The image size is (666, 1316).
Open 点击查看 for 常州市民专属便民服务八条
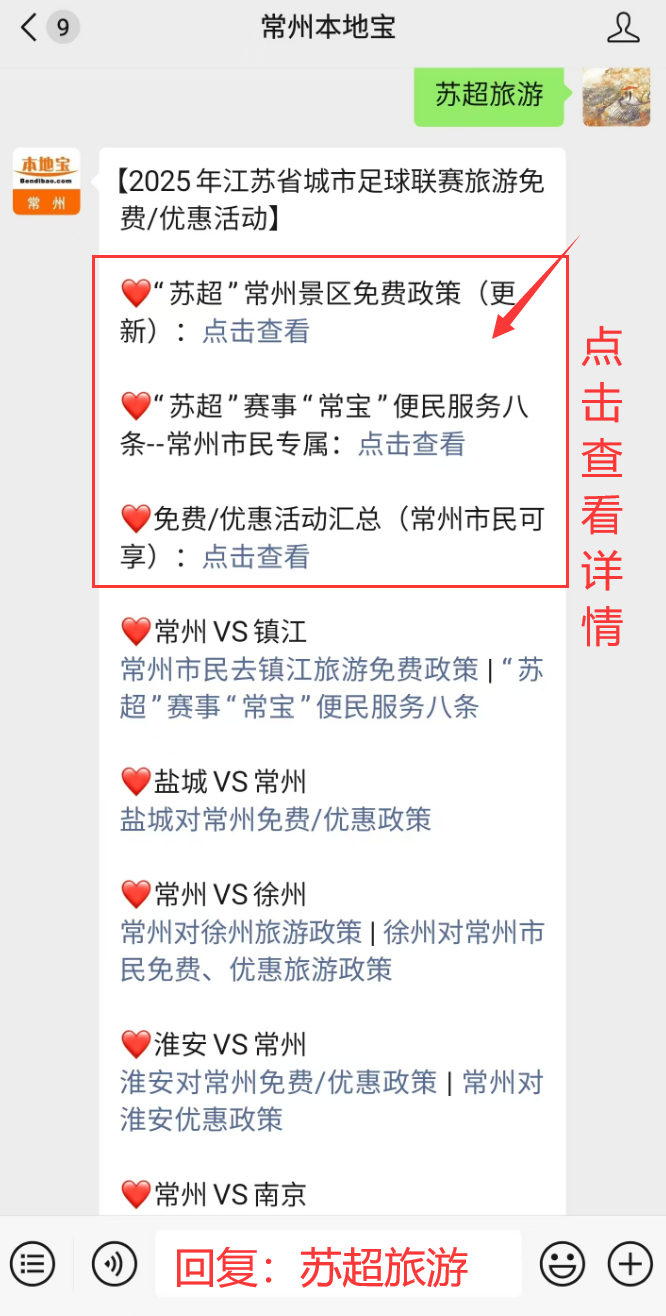[x=411, y=443]
